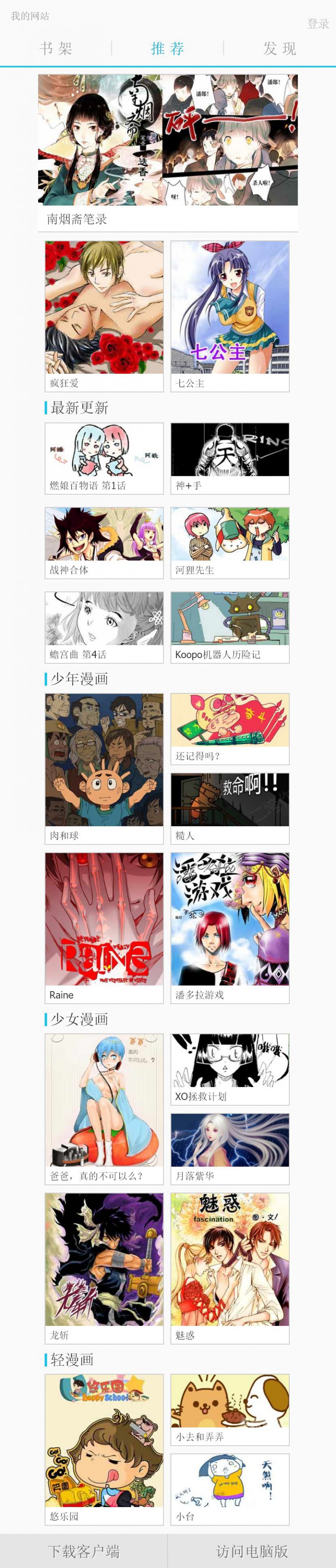Open the 神+手 comic
The image size is (336, 1568).
(x=230, y=458)
